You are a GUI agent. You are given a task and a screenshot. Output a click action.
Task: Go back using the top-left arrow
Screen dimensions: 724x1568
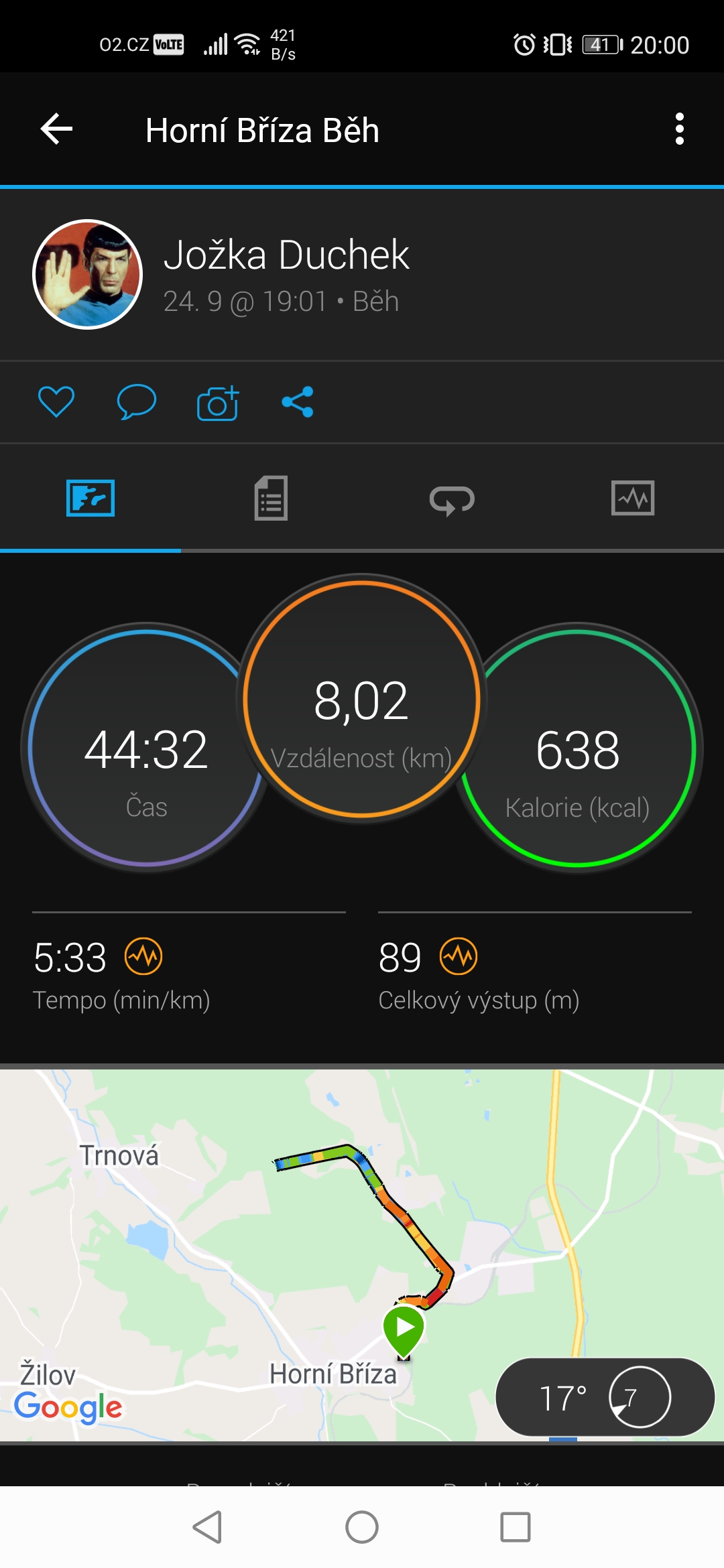[56, 129]
